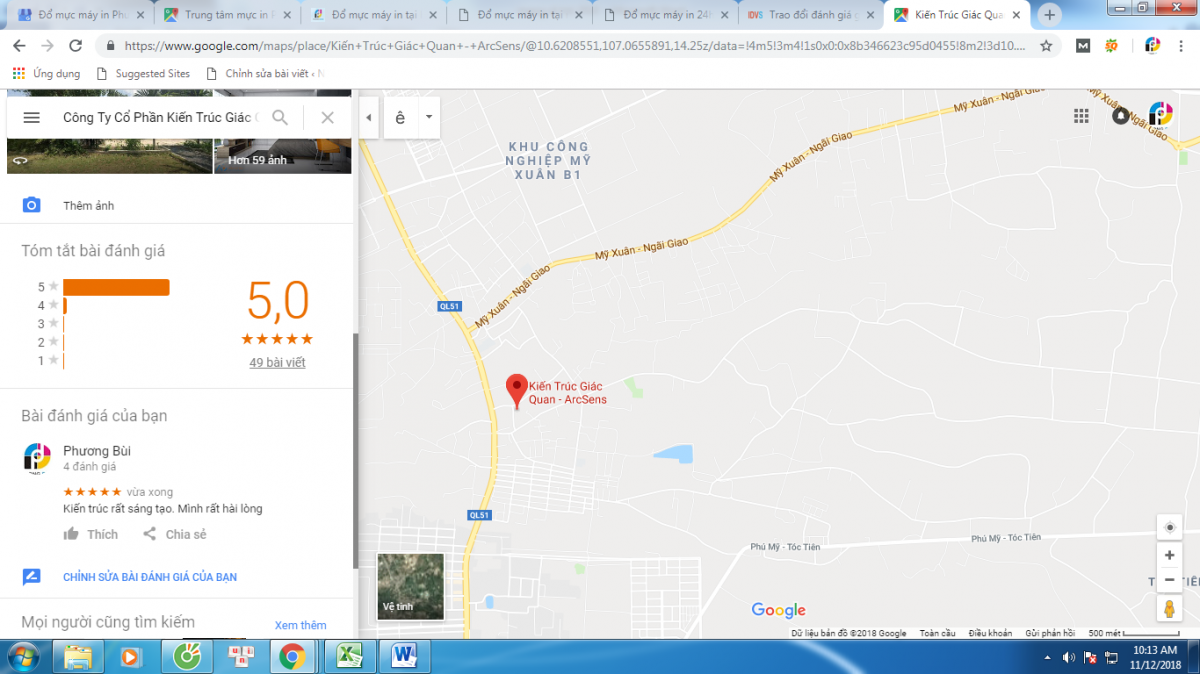Switch to Vệ tinh satellite view
1200x674 pixels.
pos(410,586)
